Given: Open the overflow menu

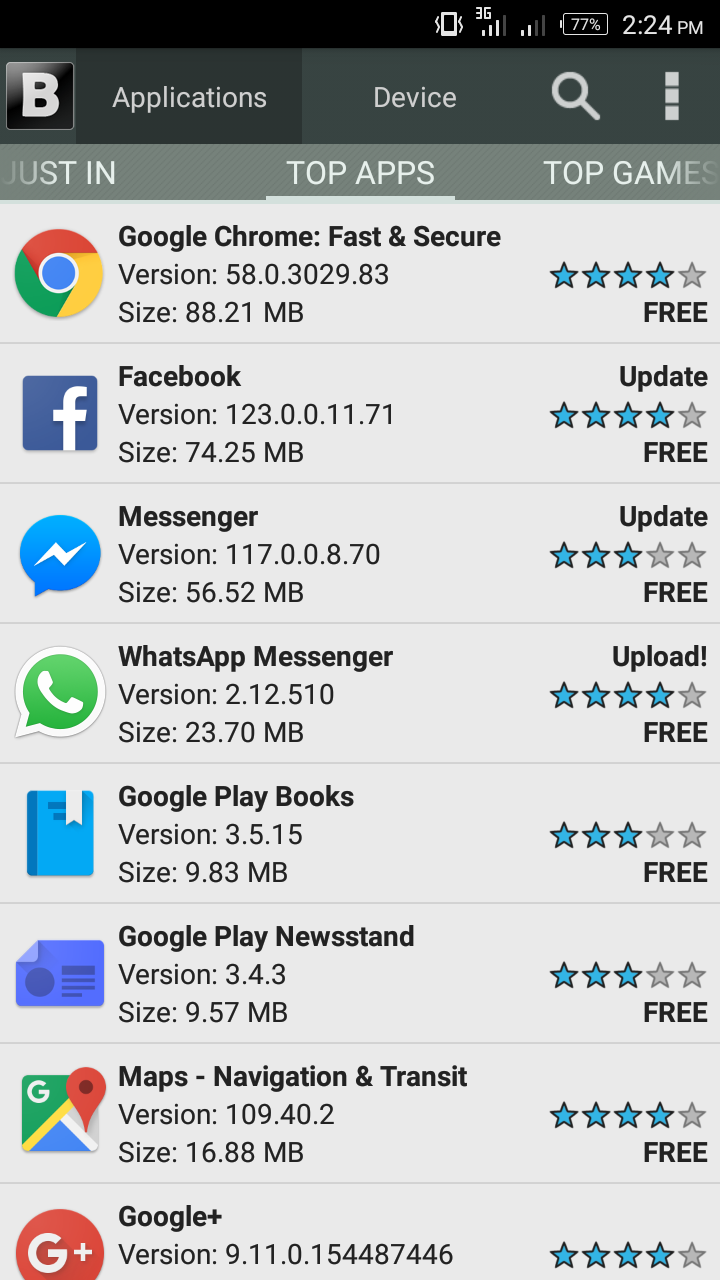Looking at the screenshot, I should click(672, 97).
